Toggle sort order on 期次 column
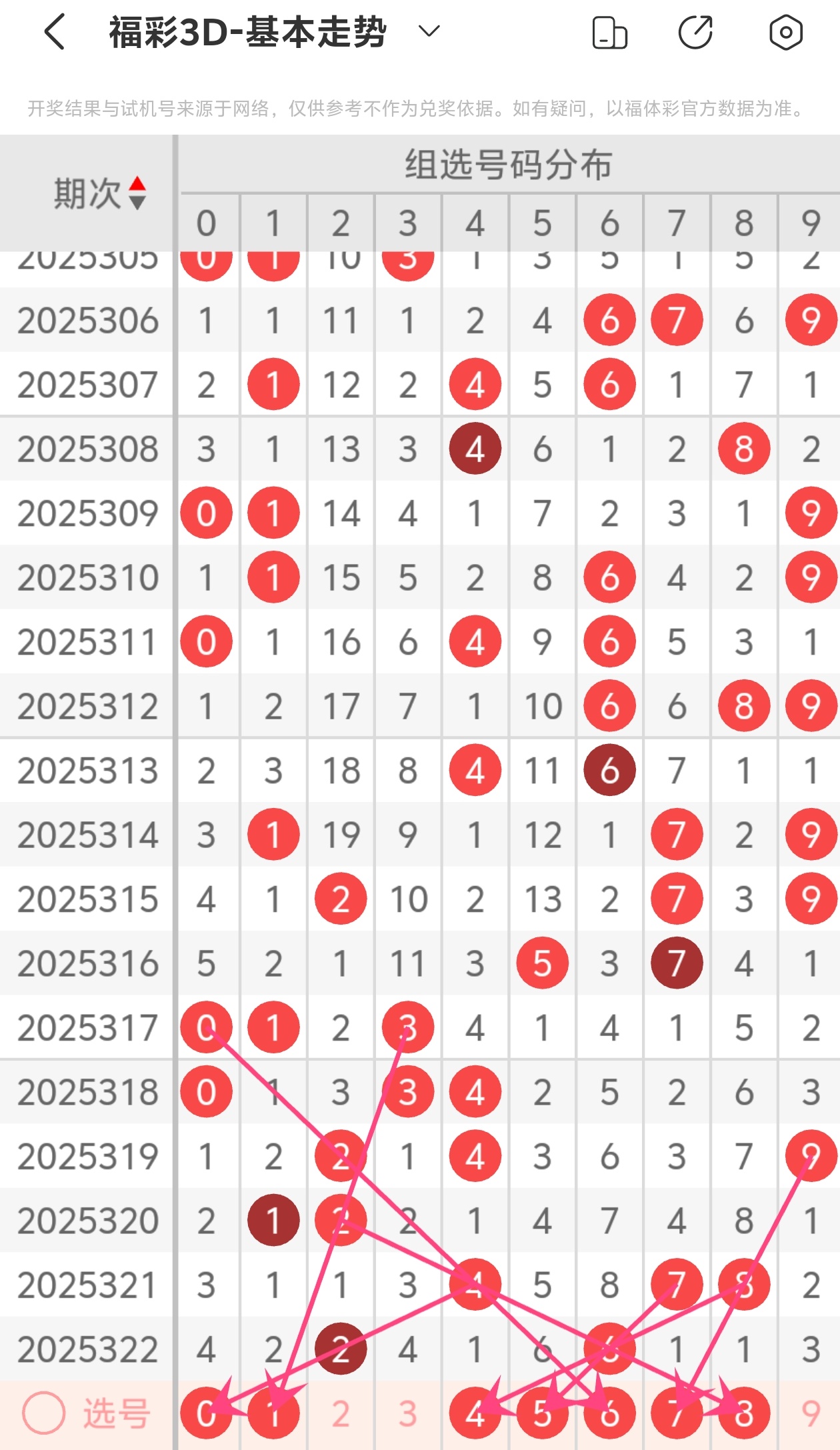The height and width of the screenshot is (1450, 840). (137, 193)
